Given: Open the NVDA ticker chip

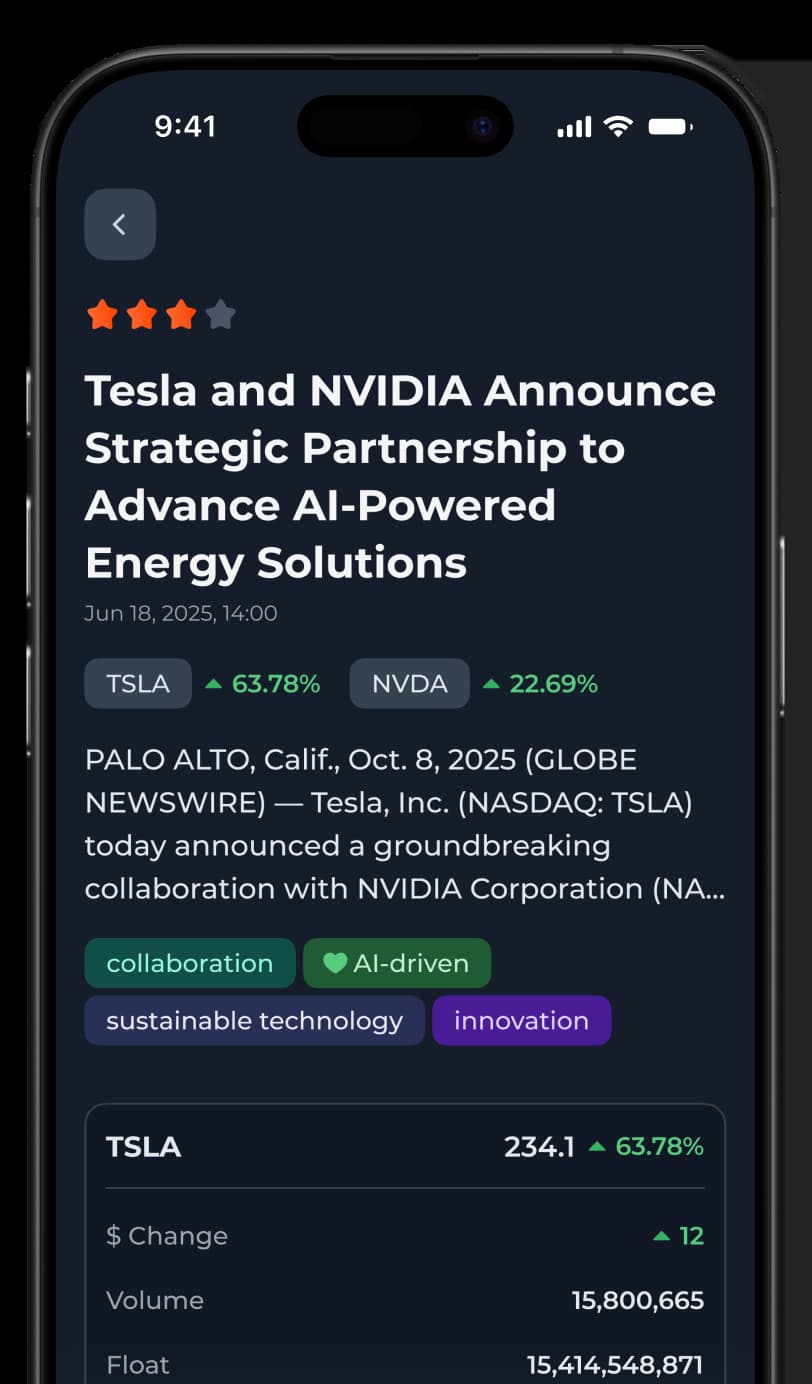Looking at the screenshot, I should (409, 684).
